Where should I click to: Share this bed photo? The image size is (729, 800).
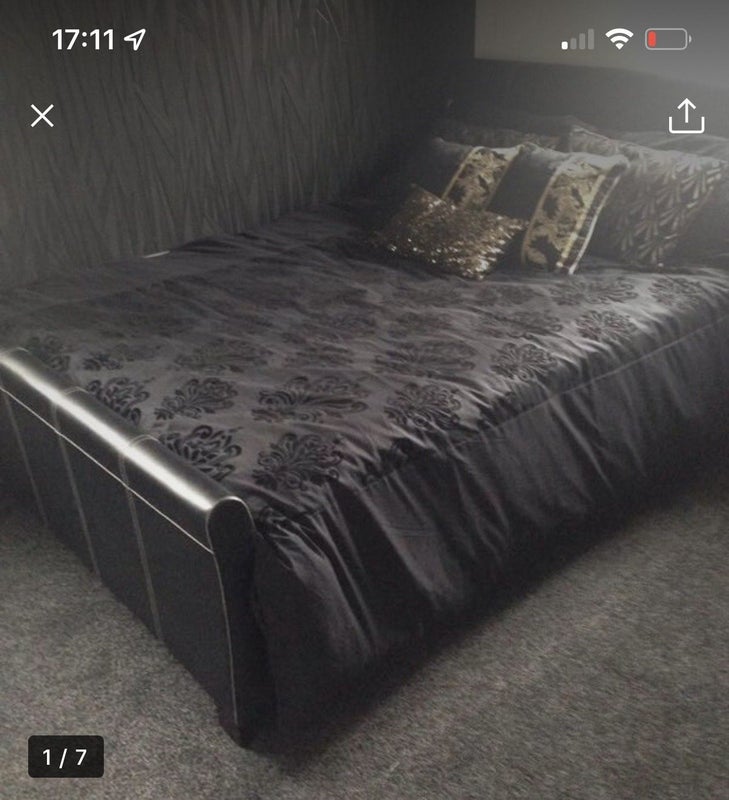coord(686,116)
